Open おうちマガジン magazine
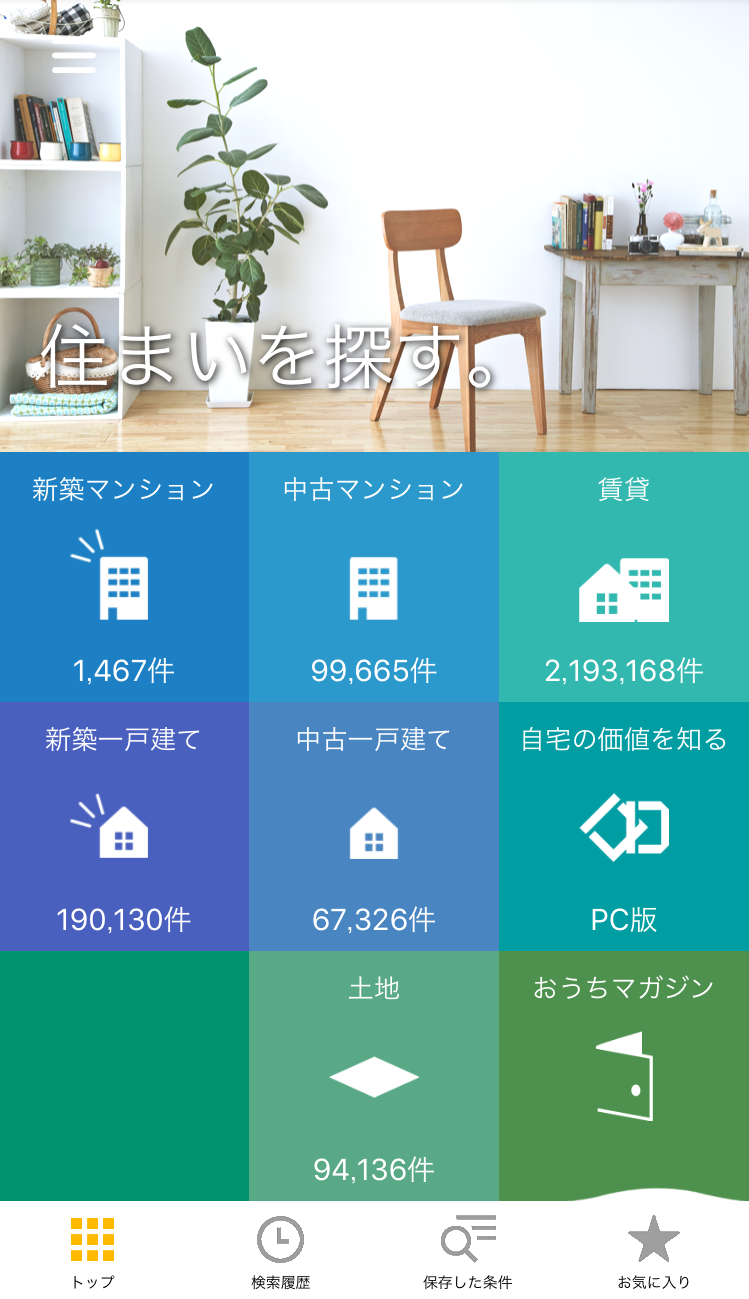 click(x=624, y=1070)
